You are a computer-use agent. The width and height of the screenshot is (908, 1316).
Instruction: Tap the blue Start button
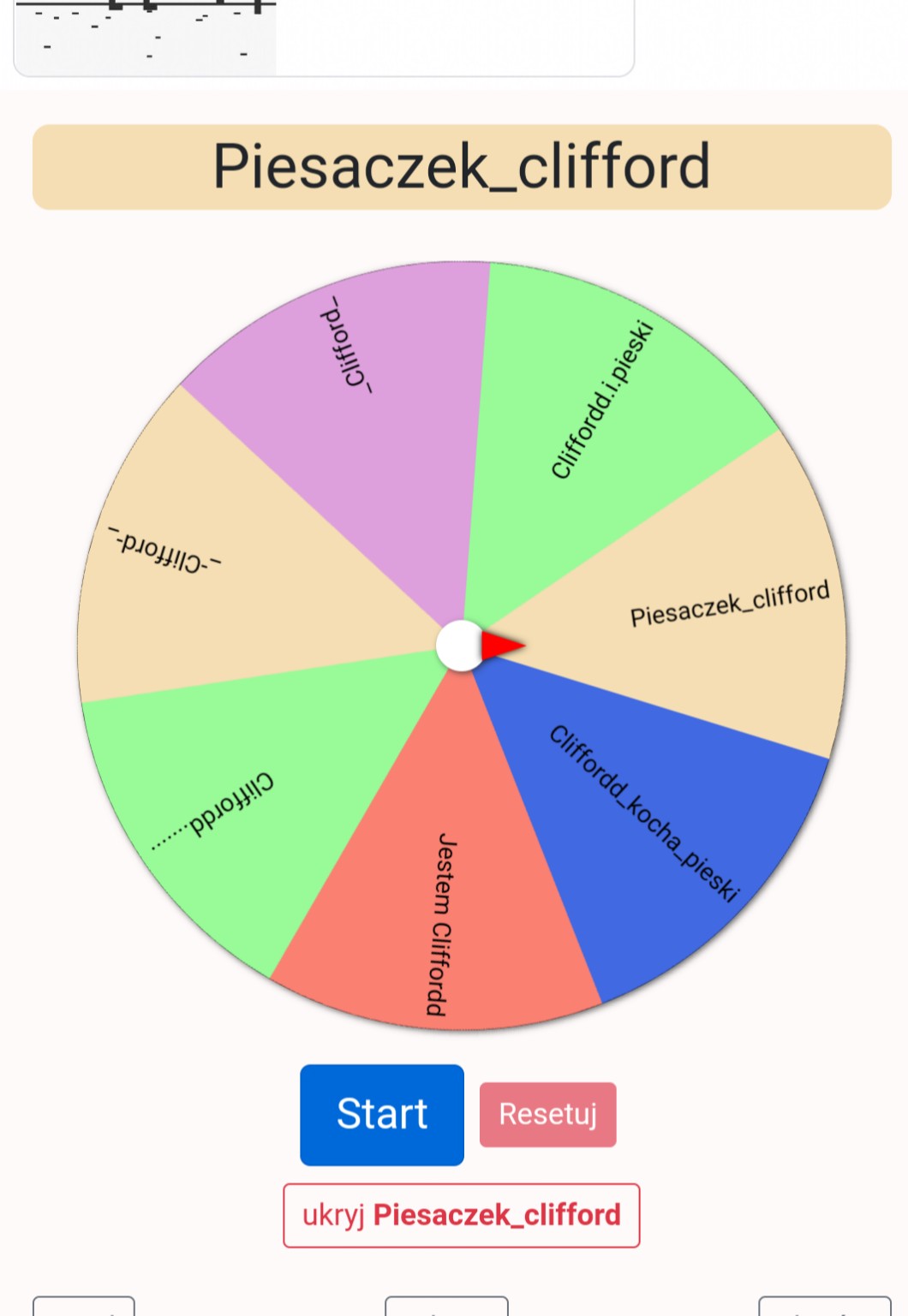(x=382, y=1114)
